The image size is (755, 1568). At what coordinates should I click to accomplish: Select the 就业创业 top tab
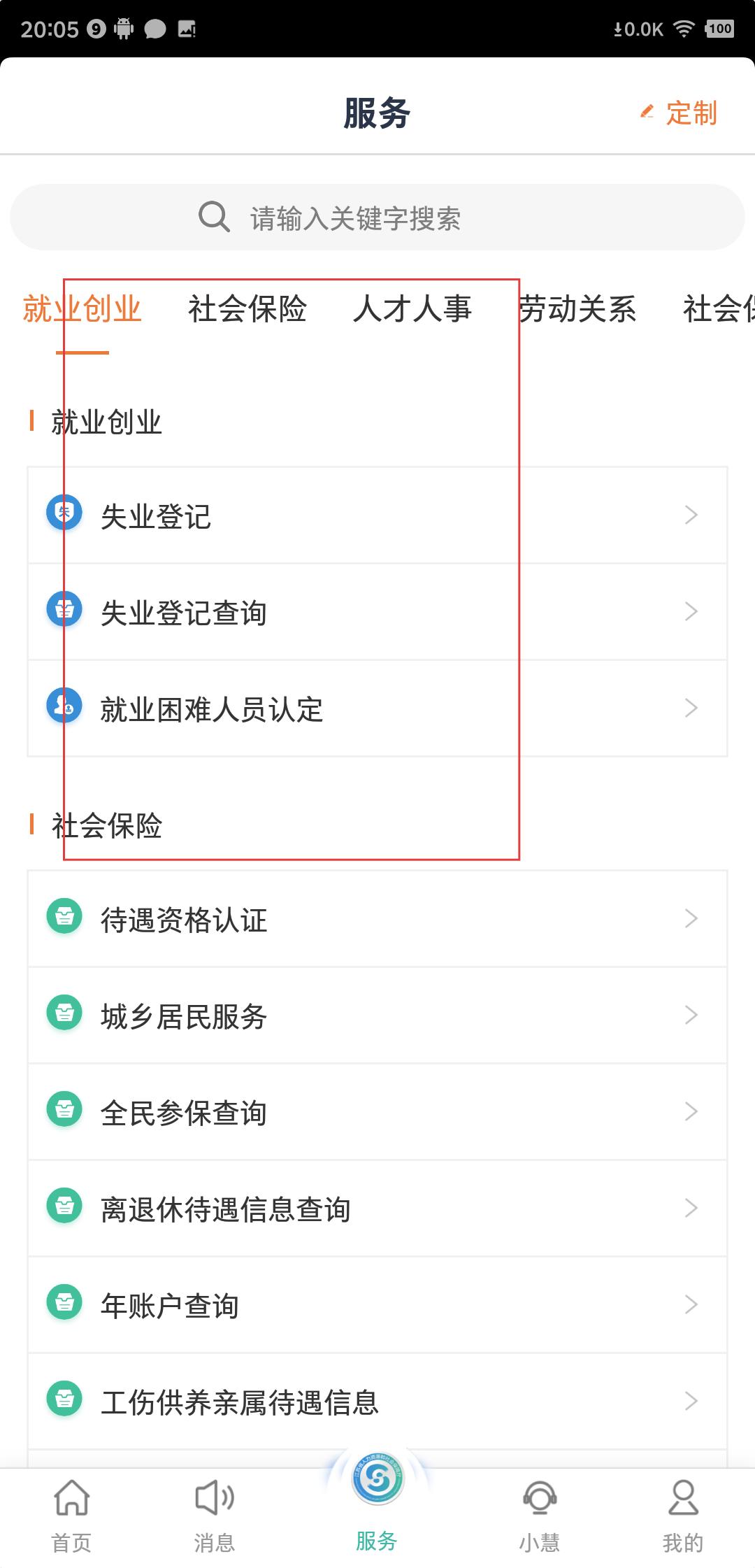pyautogui.click(x=82, y=309)
